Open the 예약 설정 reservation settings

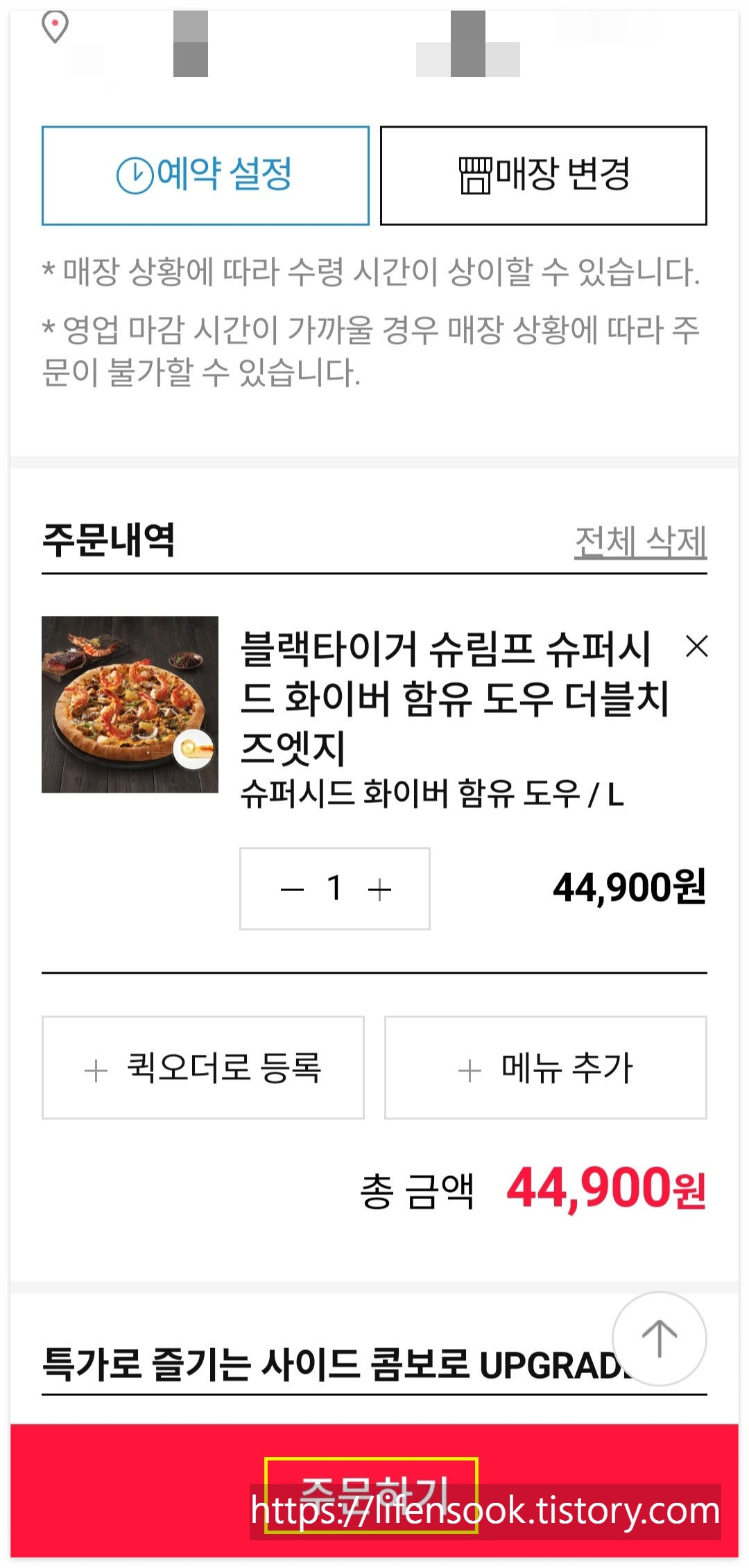pyautogui.click(x=205, y=175)
